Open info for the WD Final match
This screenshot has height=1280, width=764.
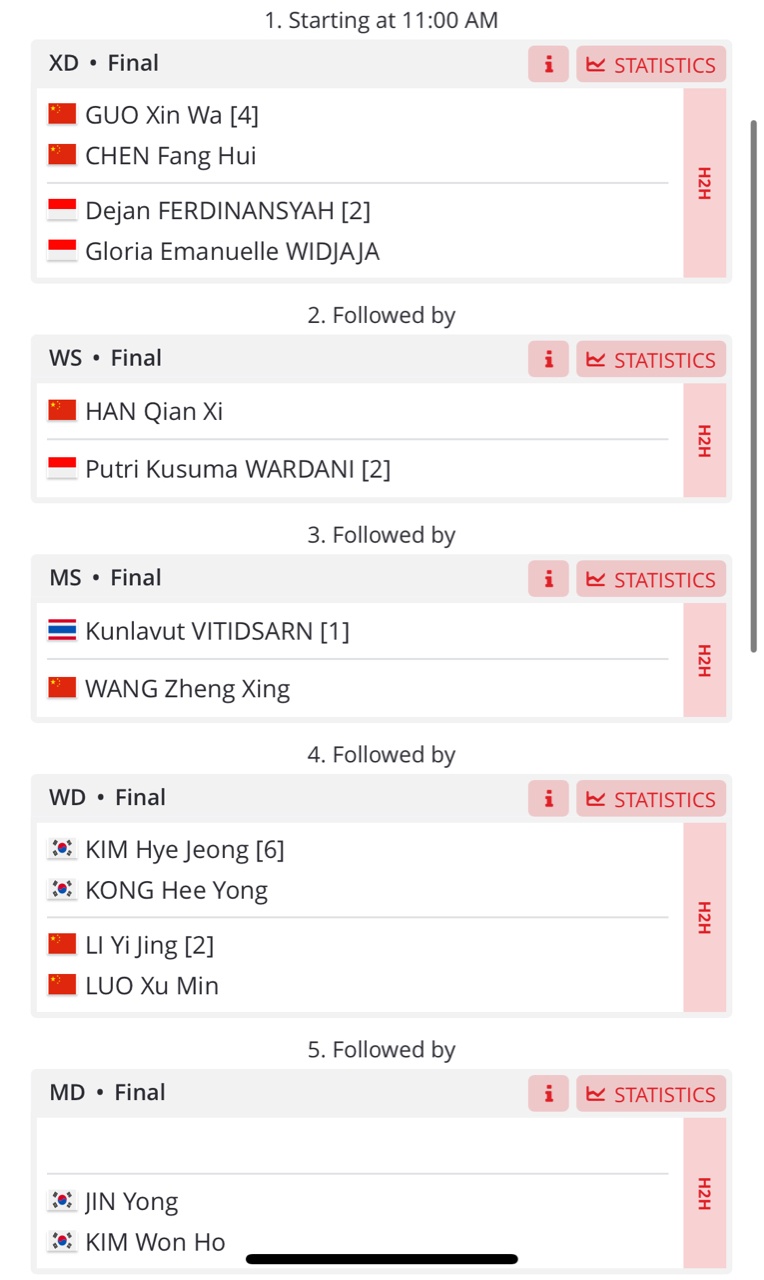549,800
